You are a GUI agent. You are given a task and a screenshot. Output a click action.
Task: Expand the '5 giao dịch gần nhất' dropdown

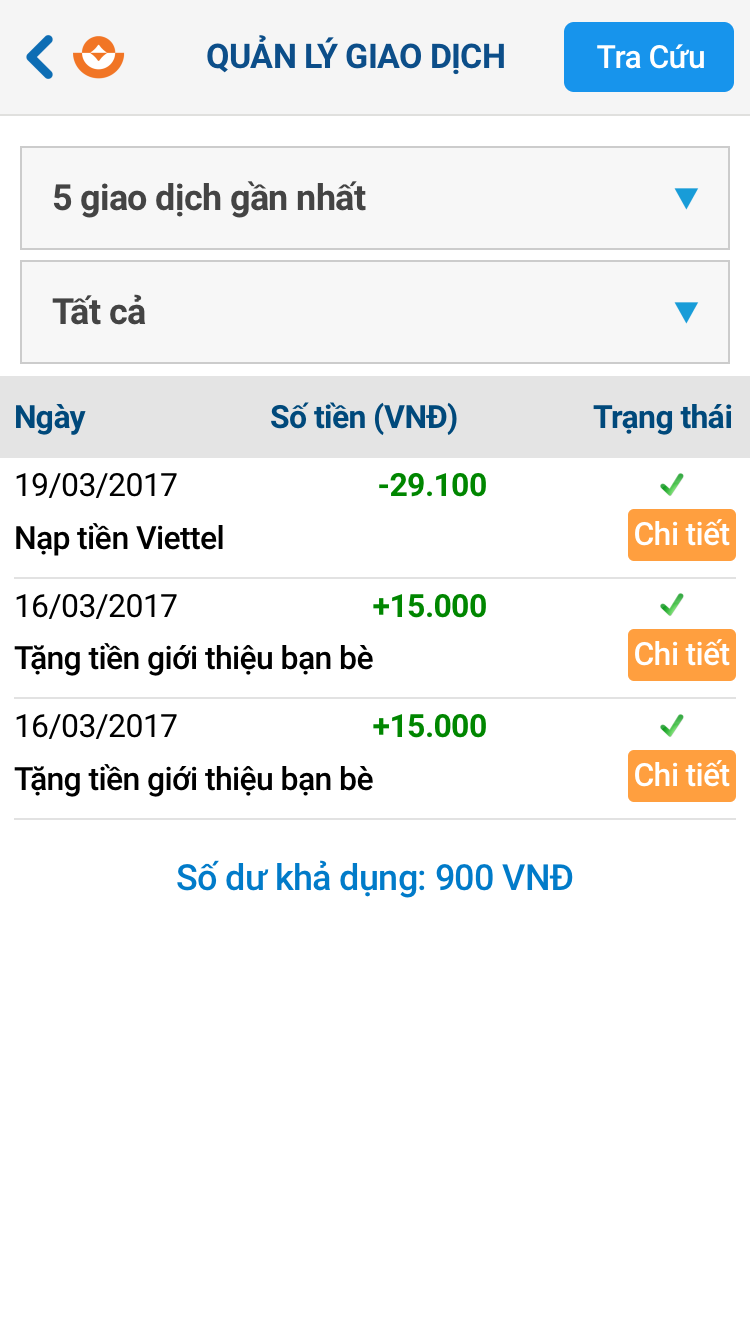pos(375,198)
